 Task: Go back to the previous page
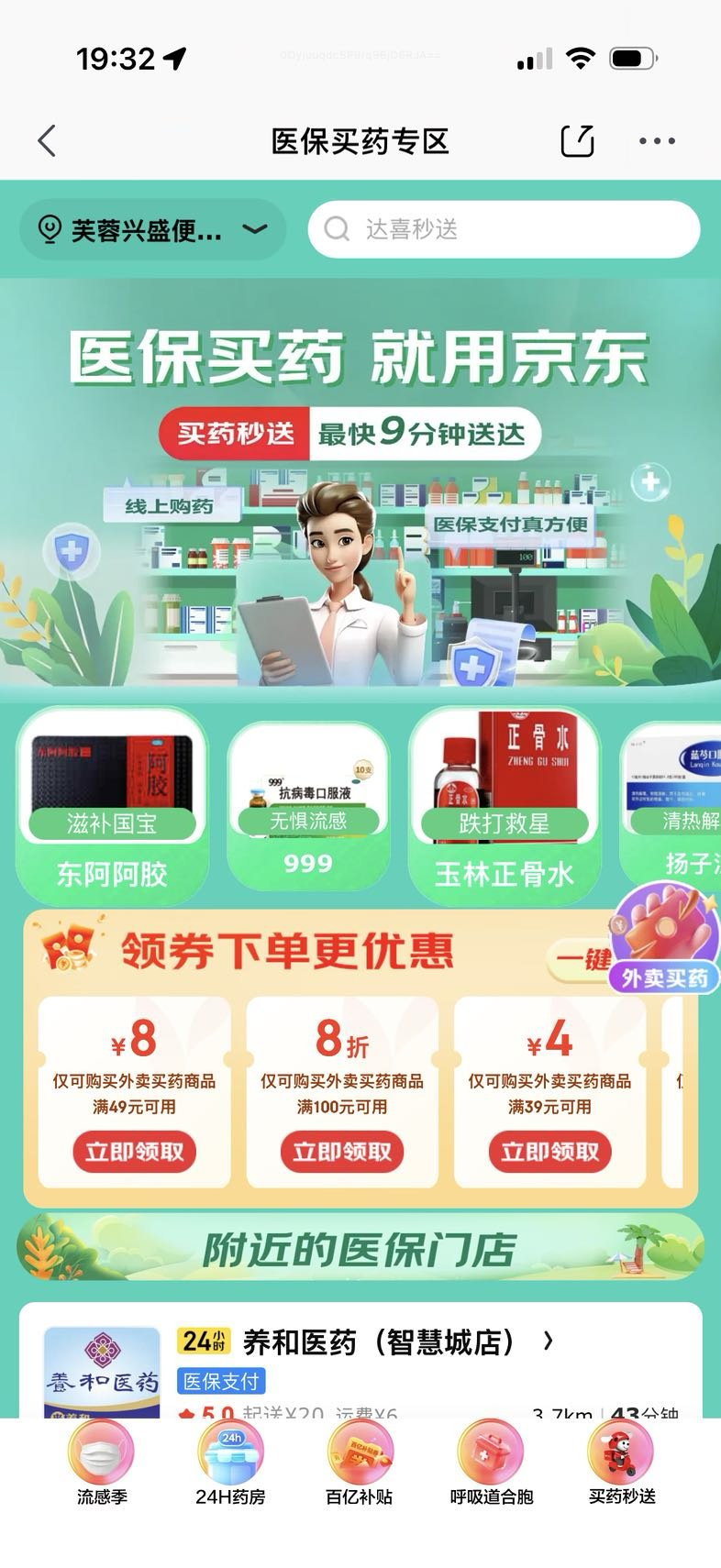pyautogui.click(x=48, y=141)
